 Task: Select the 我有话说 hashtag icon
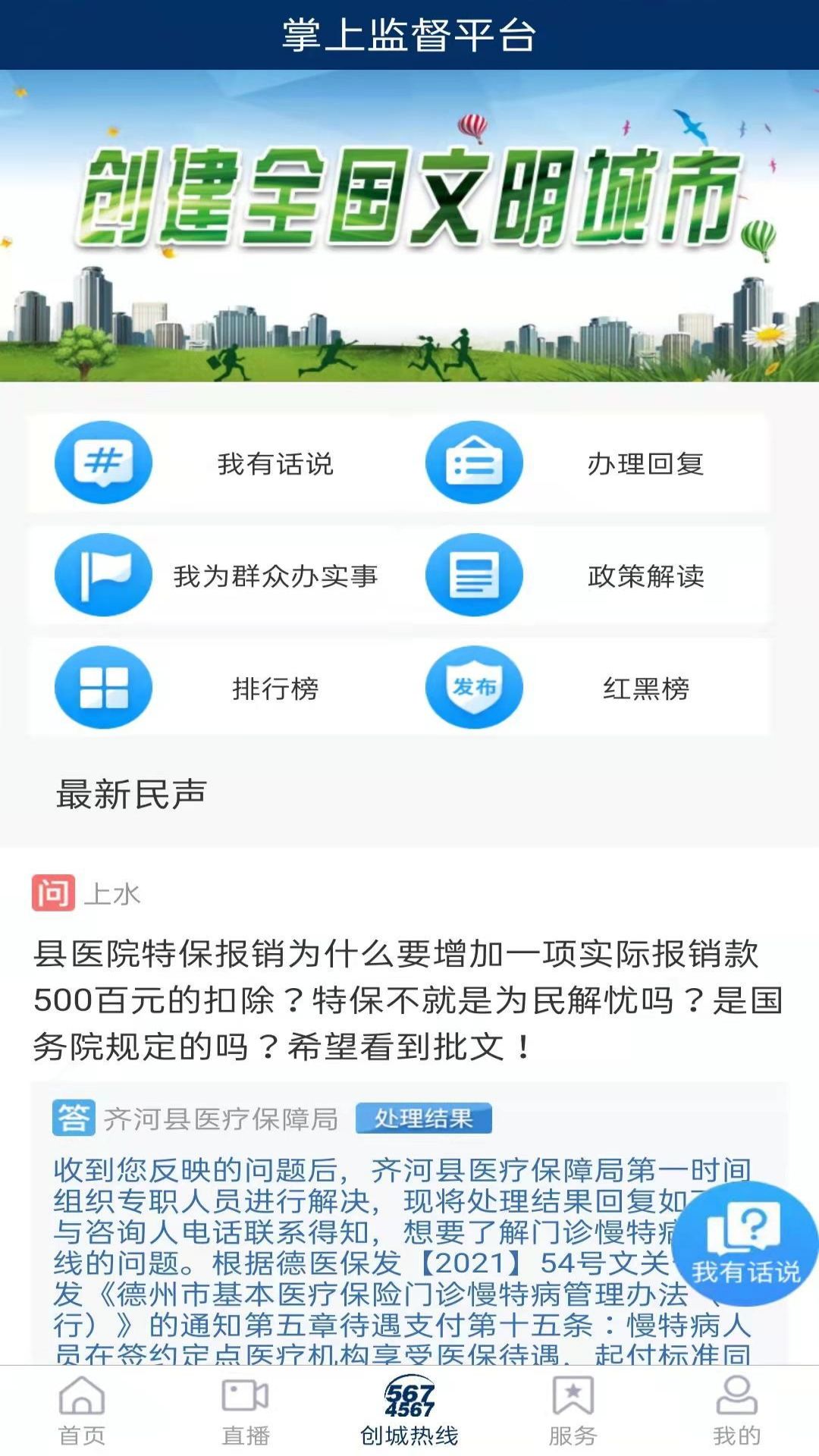tap(104, 461)
